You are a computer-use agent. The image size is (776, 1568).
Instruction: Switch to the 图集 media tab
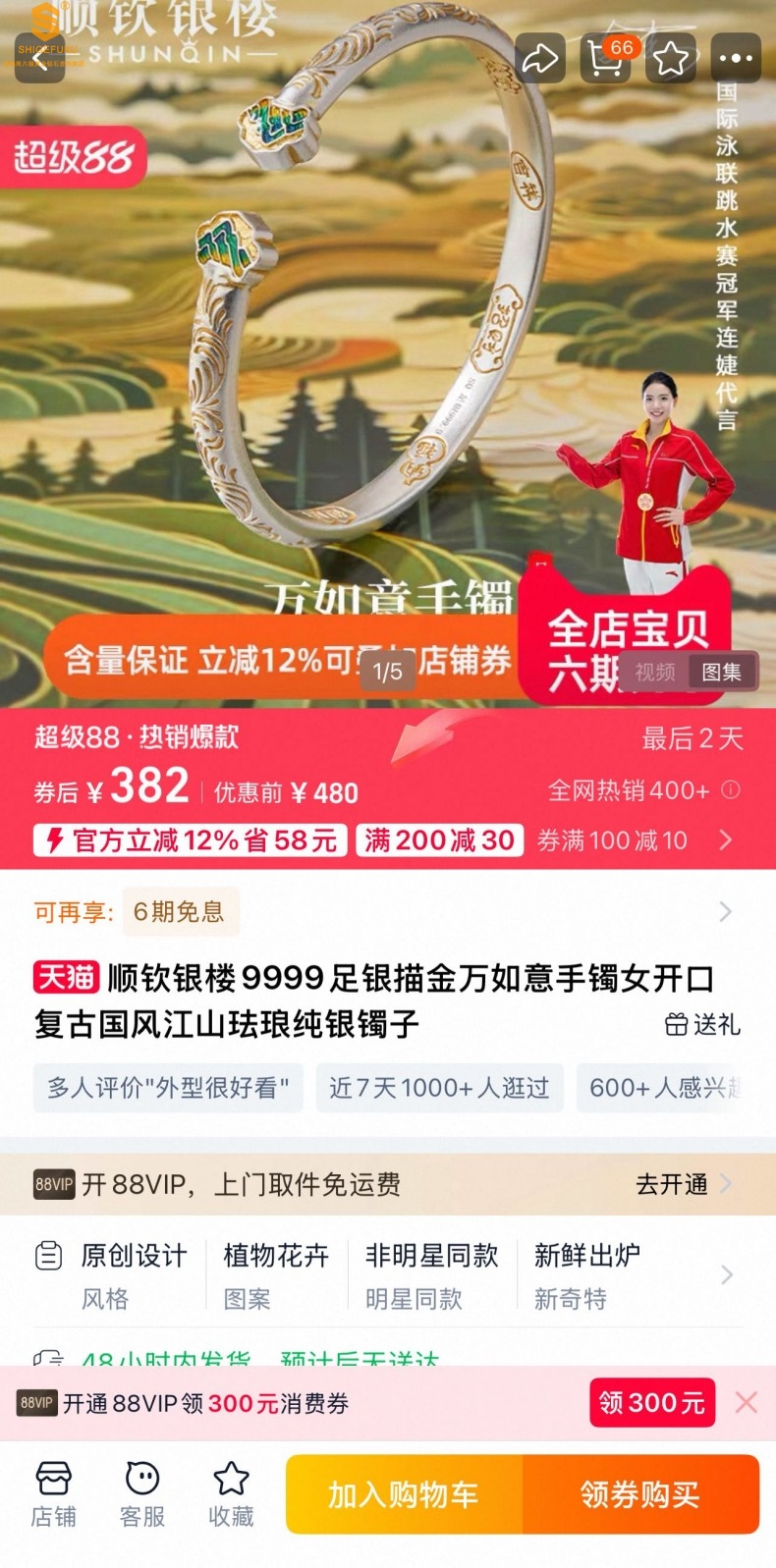(x=721, y=673)
